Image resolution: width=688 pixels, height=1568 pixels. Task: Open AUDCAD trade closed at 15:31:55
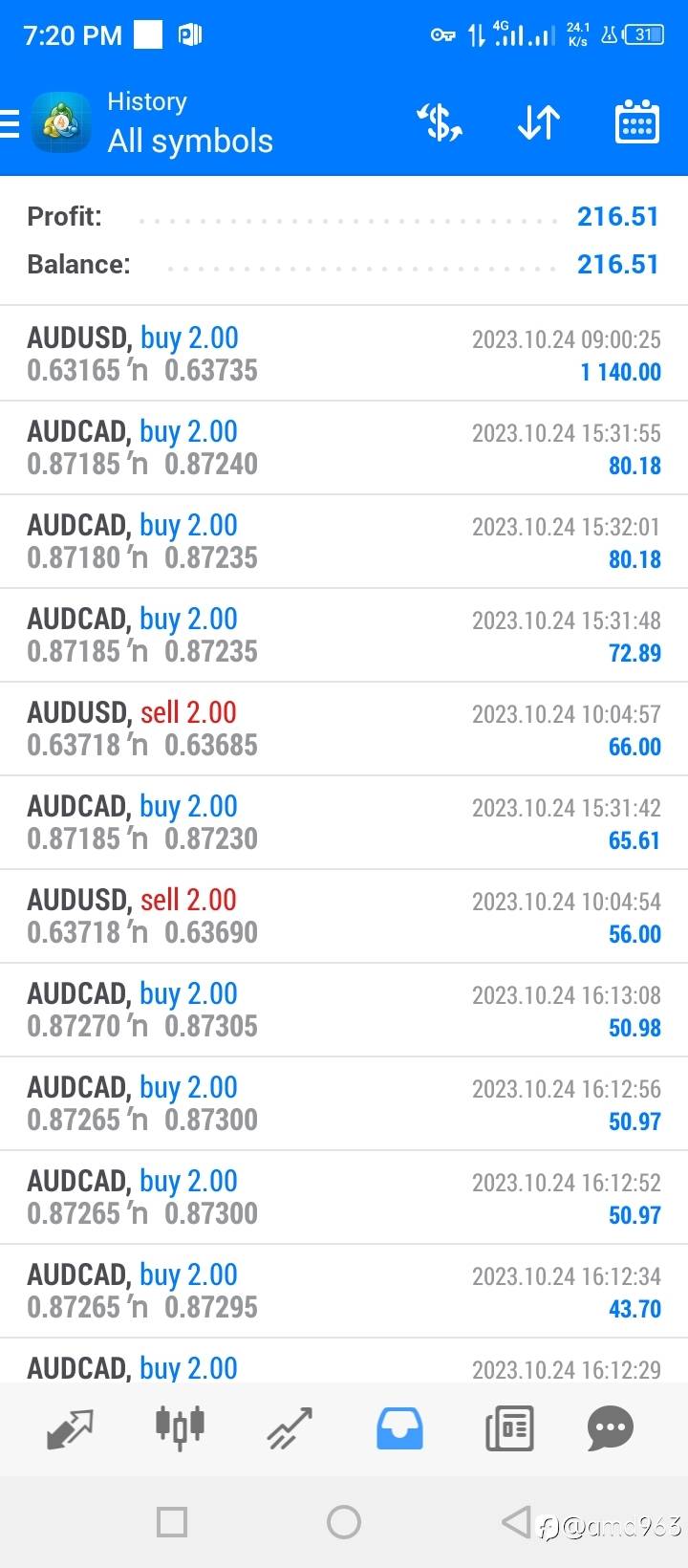tap(344, 447)
